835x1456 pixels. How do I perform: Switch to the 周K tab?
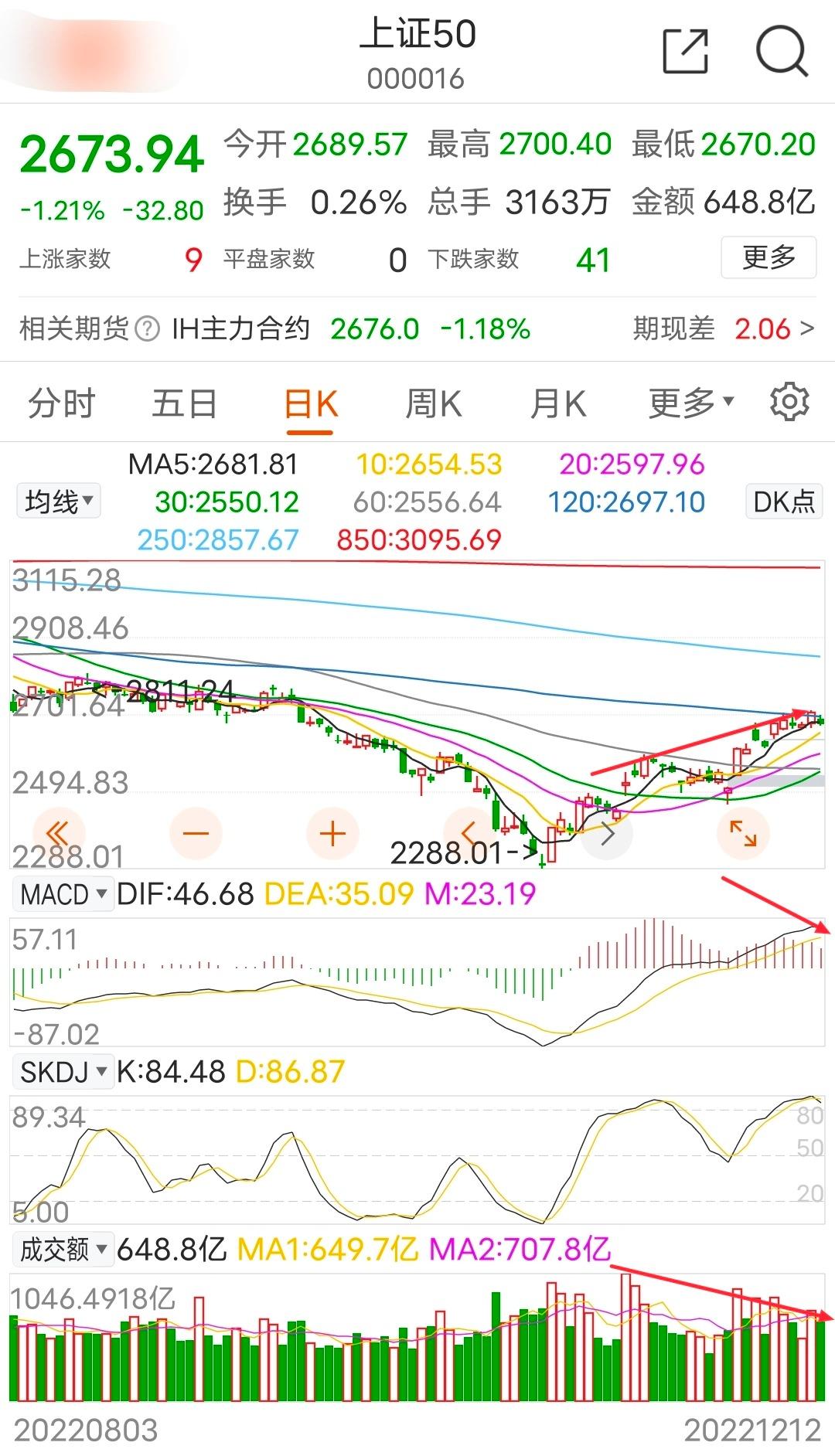click(434, 403)
